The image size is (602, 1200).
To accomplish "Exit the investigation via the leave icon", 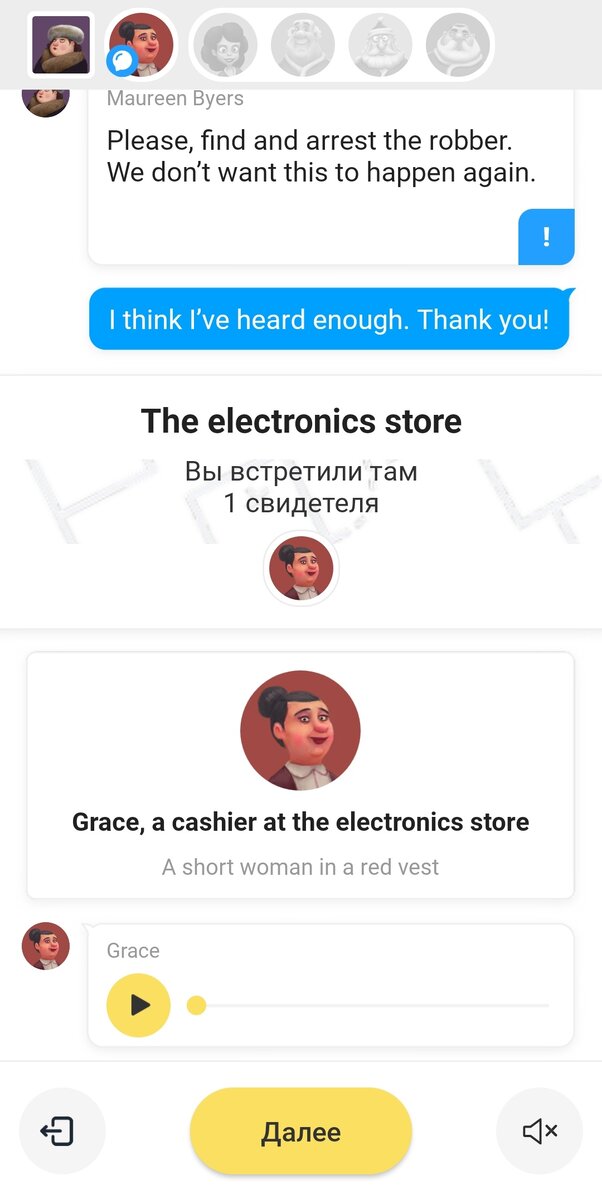I will (x=62, y=1131).
